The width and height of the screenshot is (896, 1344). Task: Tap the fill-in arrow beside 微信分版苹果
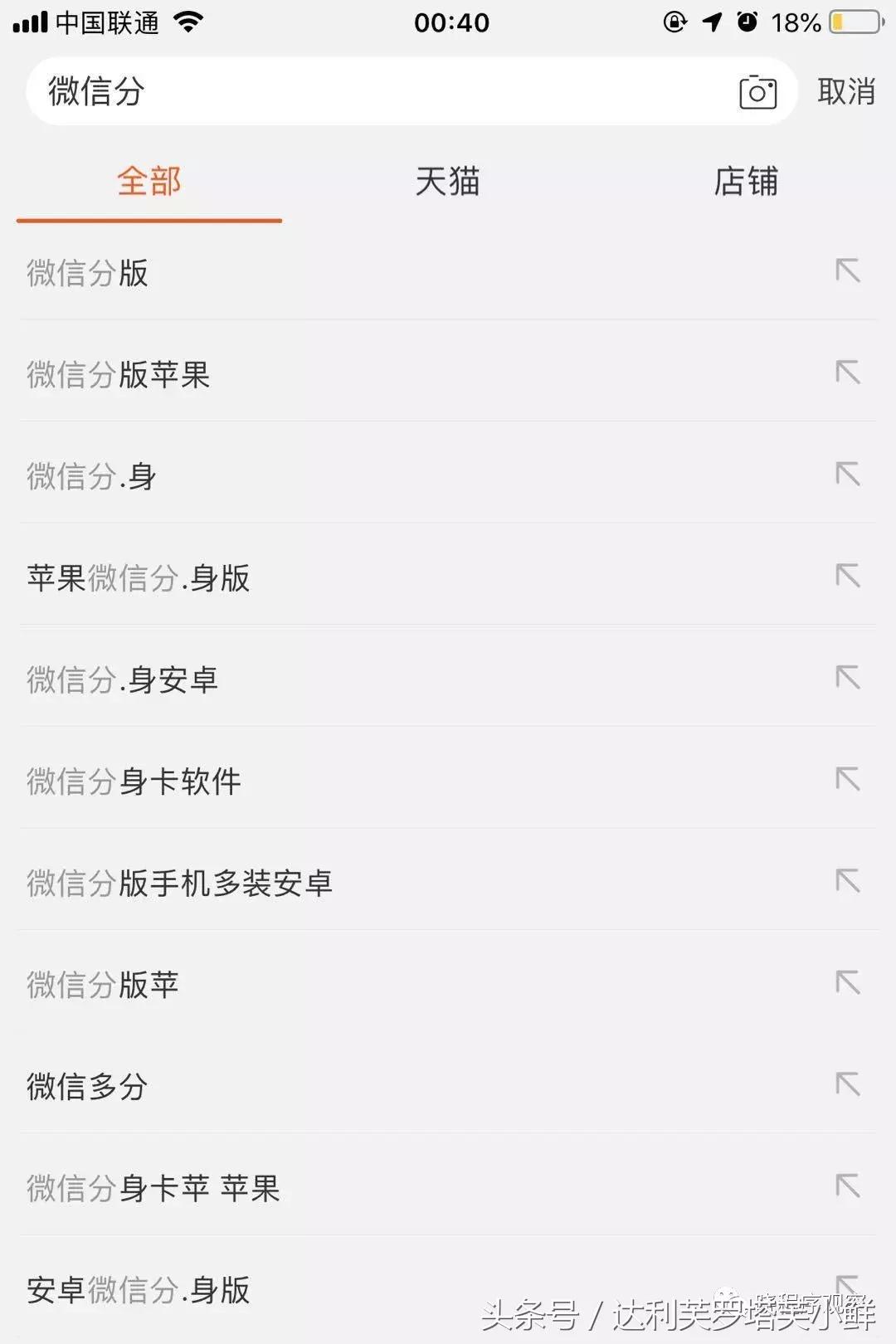pos(846,373)
